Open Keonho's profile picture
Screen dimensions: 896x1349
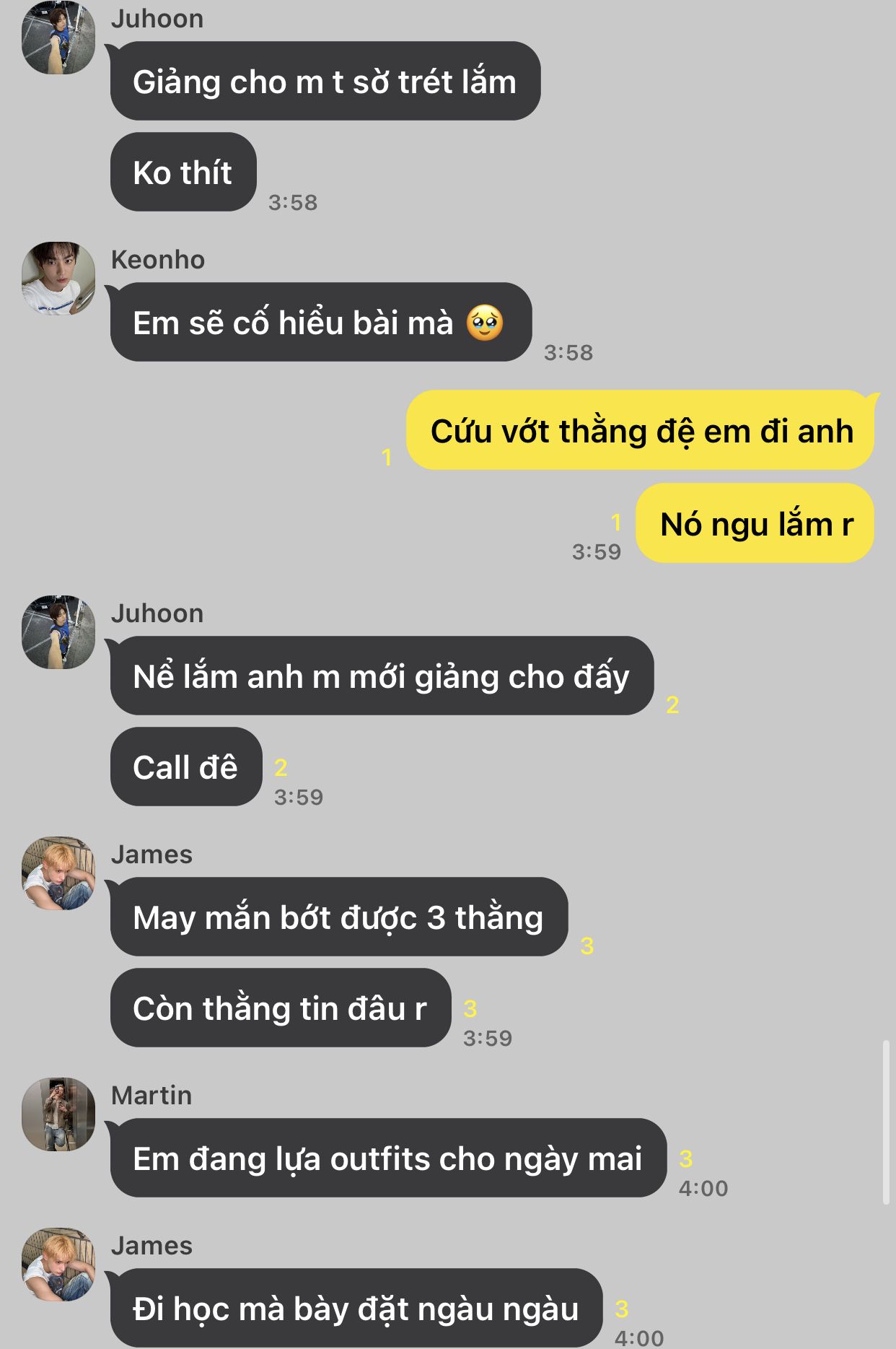[58, 279]
